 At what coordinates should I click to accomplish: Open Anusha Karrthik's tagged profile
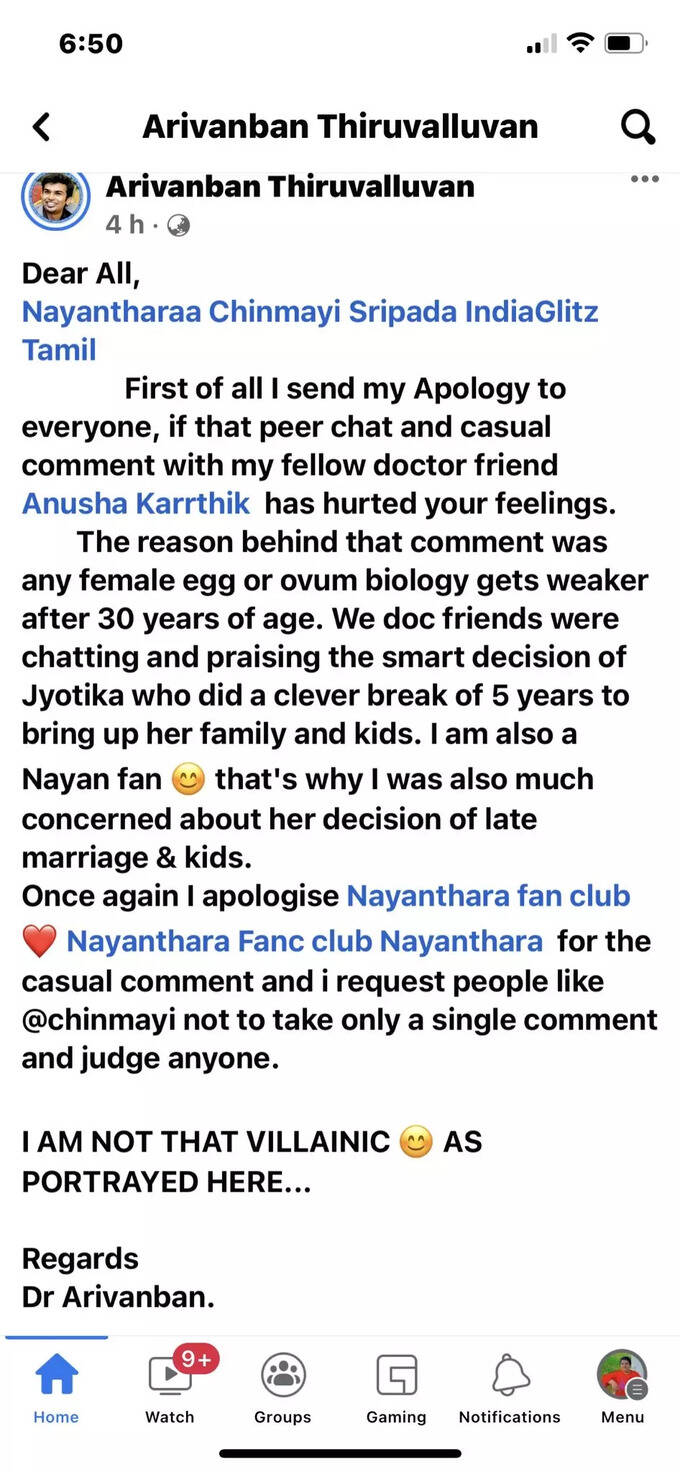click(x=136, y=502)
